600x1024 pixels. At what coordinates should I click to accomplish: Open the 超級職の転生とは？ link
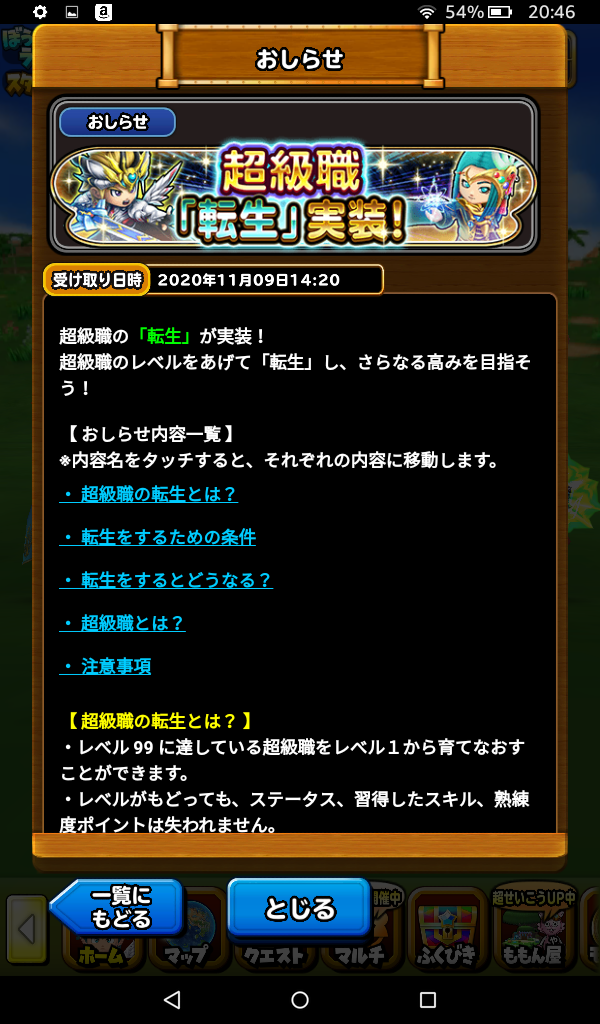click(149, 494)
